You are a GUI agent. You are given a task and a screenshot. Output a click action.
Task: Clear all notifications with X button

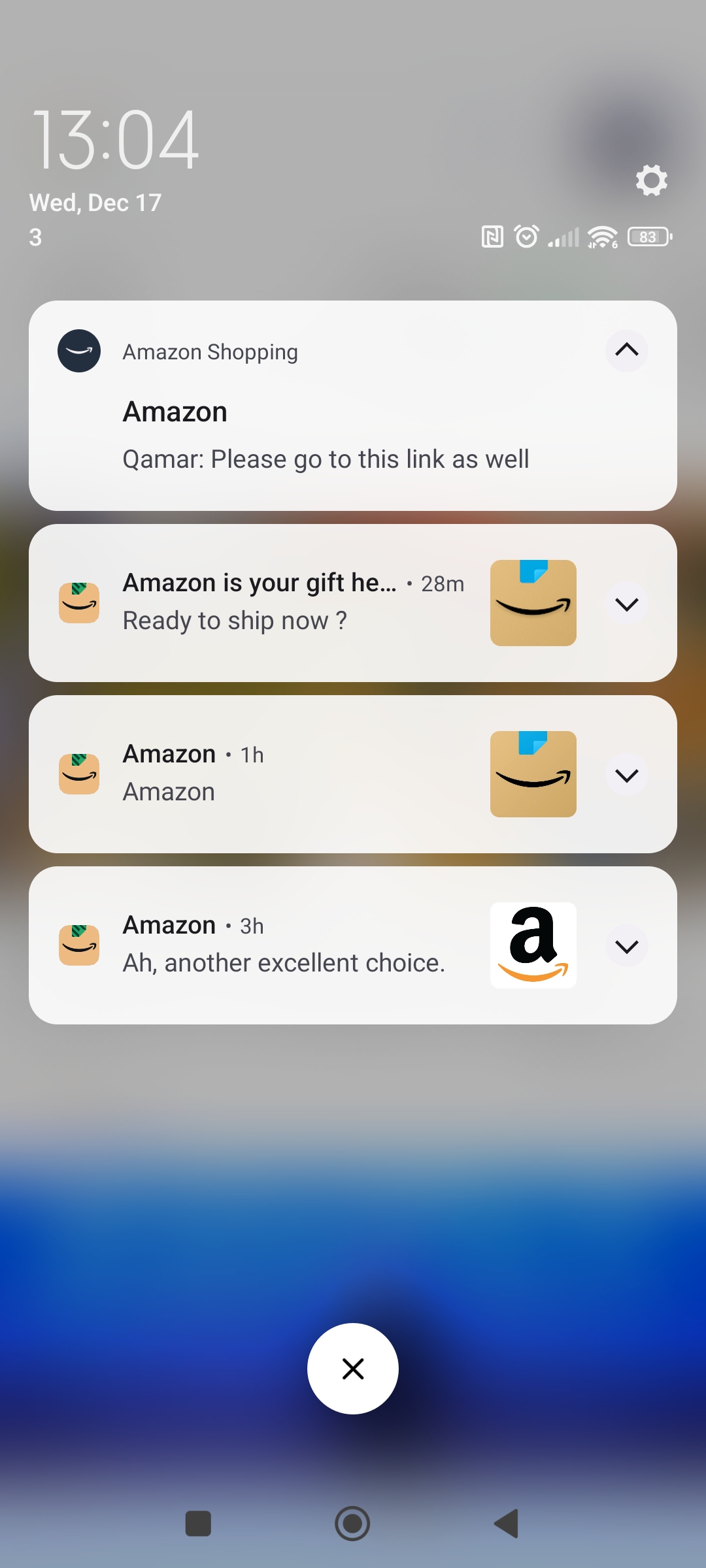coord(353,1369)
